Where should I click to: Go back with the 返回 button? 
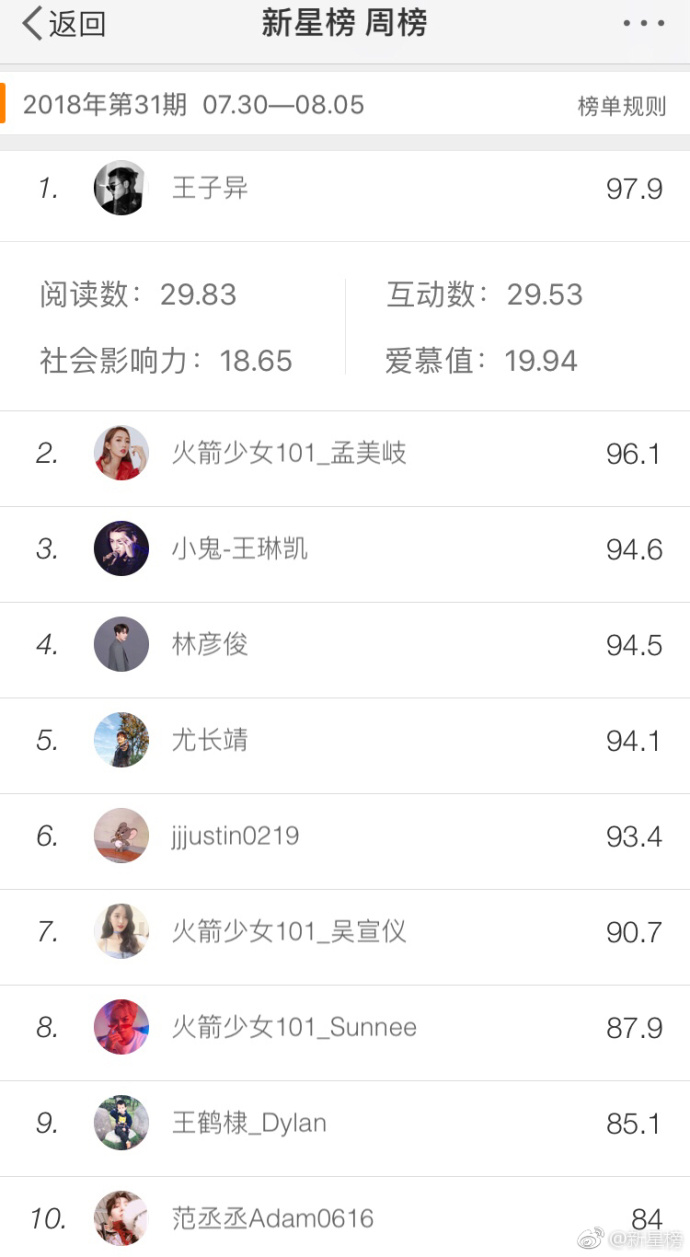[x=64, y=24]
